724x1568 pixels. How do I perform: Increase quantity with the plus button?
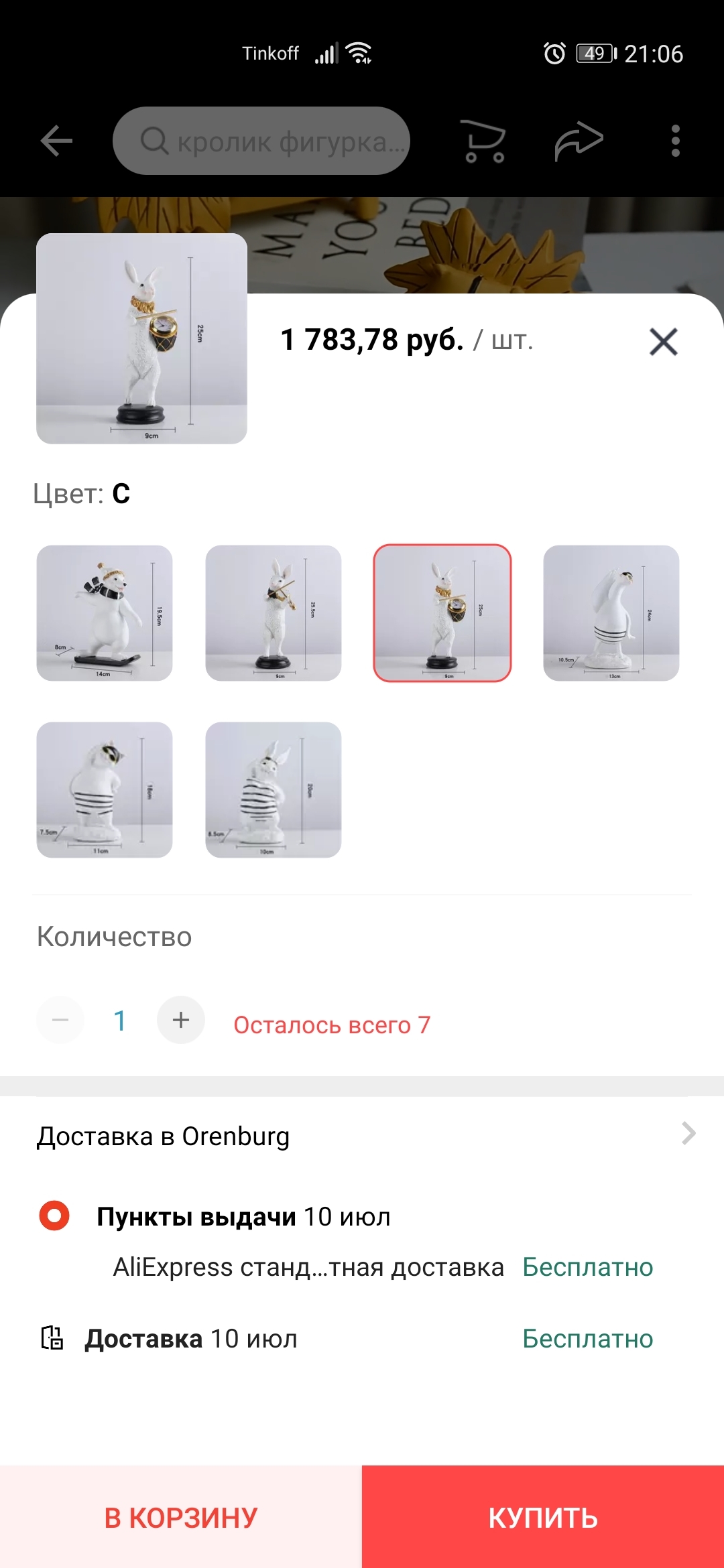[x=181, y=1020]
